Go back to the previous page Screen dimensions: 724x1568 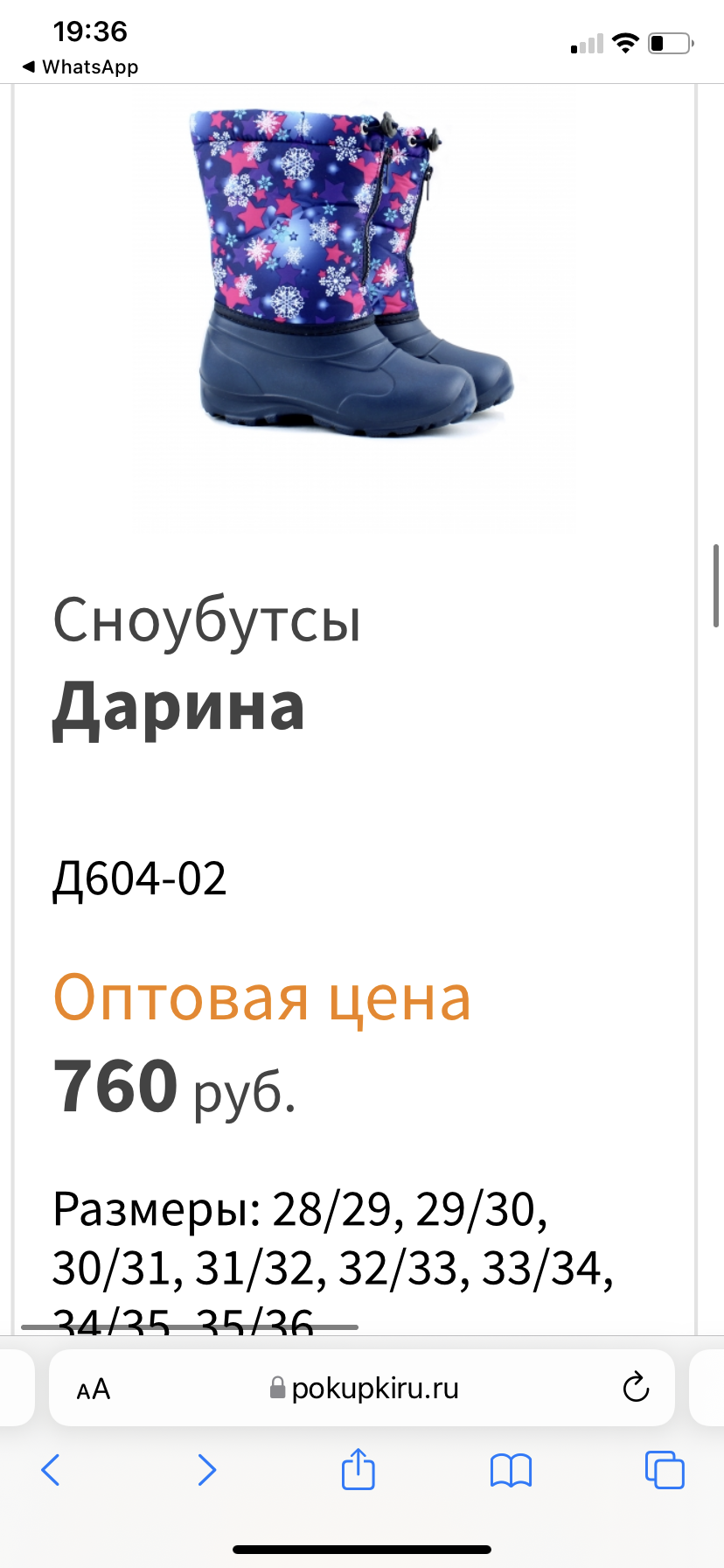51,1470
